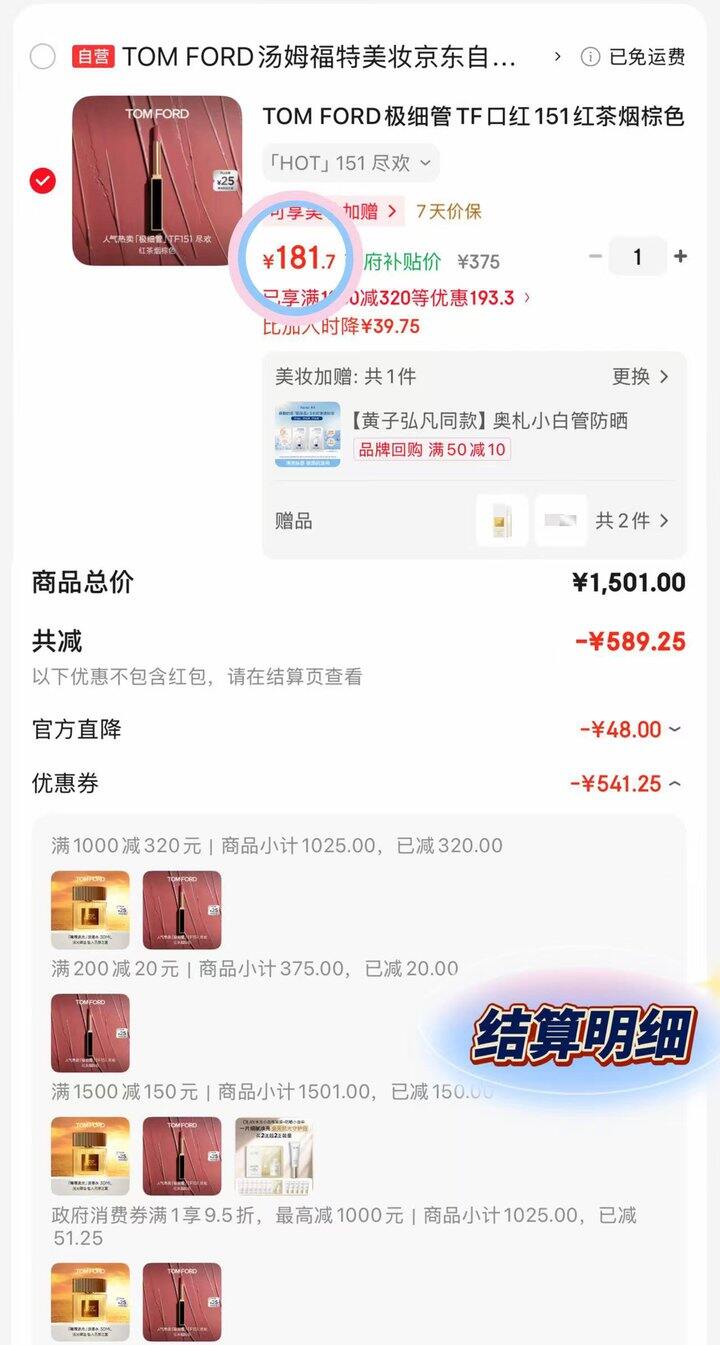Screen dimensions: 720x1345
Task: Open lipstick thumbnail under 满200减20元
Action: tap(90, 1033)
